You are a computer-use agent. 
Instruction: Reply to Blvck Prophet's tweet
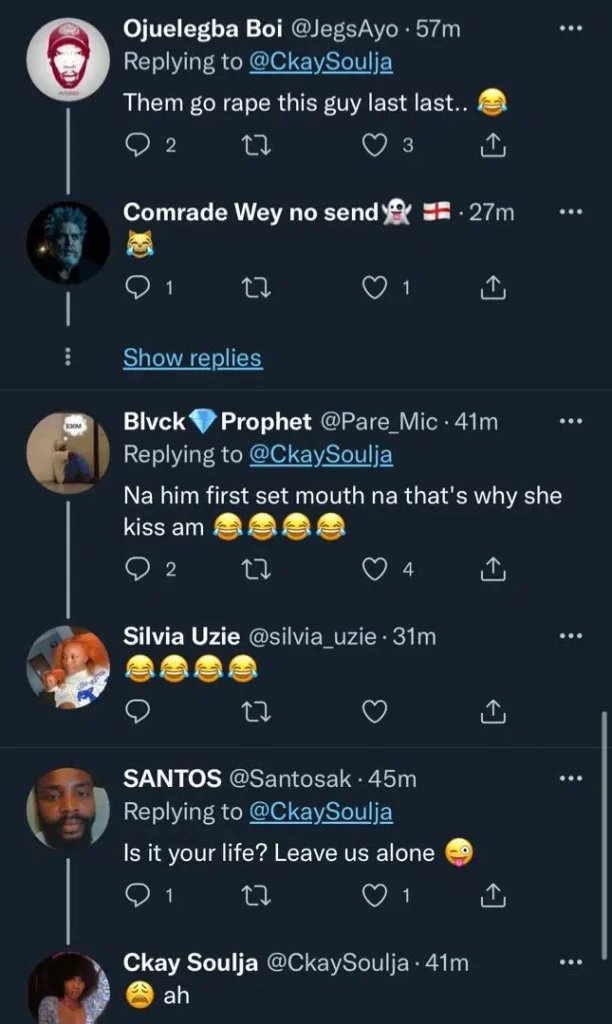coord(137,570)
